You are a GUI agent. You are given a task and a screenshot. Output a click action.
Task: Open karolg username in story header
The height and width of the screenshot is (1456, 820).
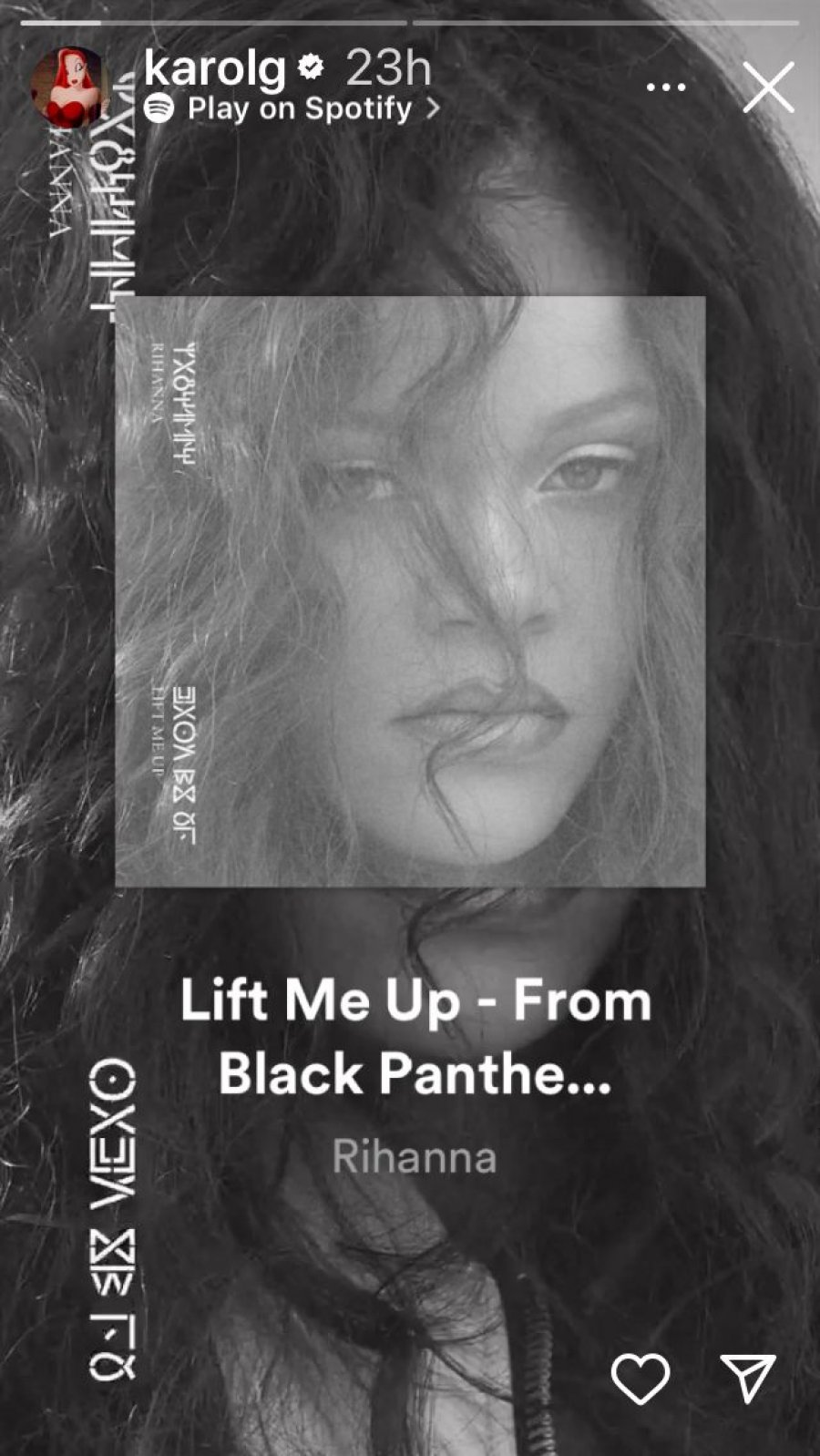215,67
